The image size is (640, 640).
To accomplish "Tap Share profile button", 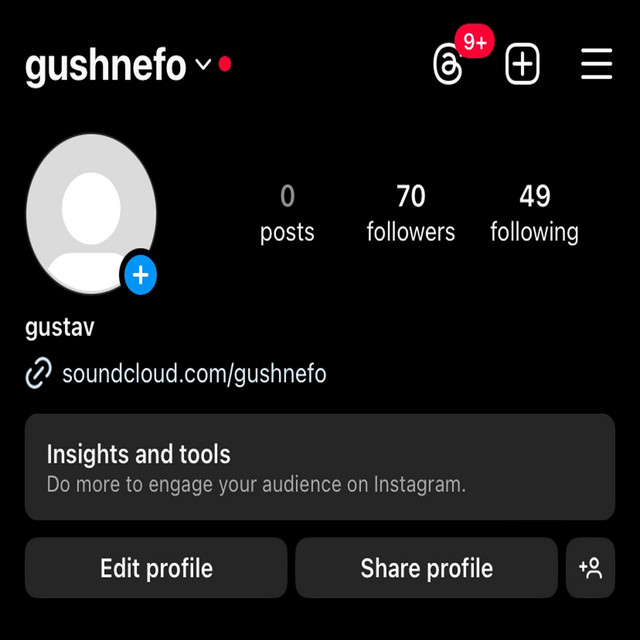I will (426, 568).
